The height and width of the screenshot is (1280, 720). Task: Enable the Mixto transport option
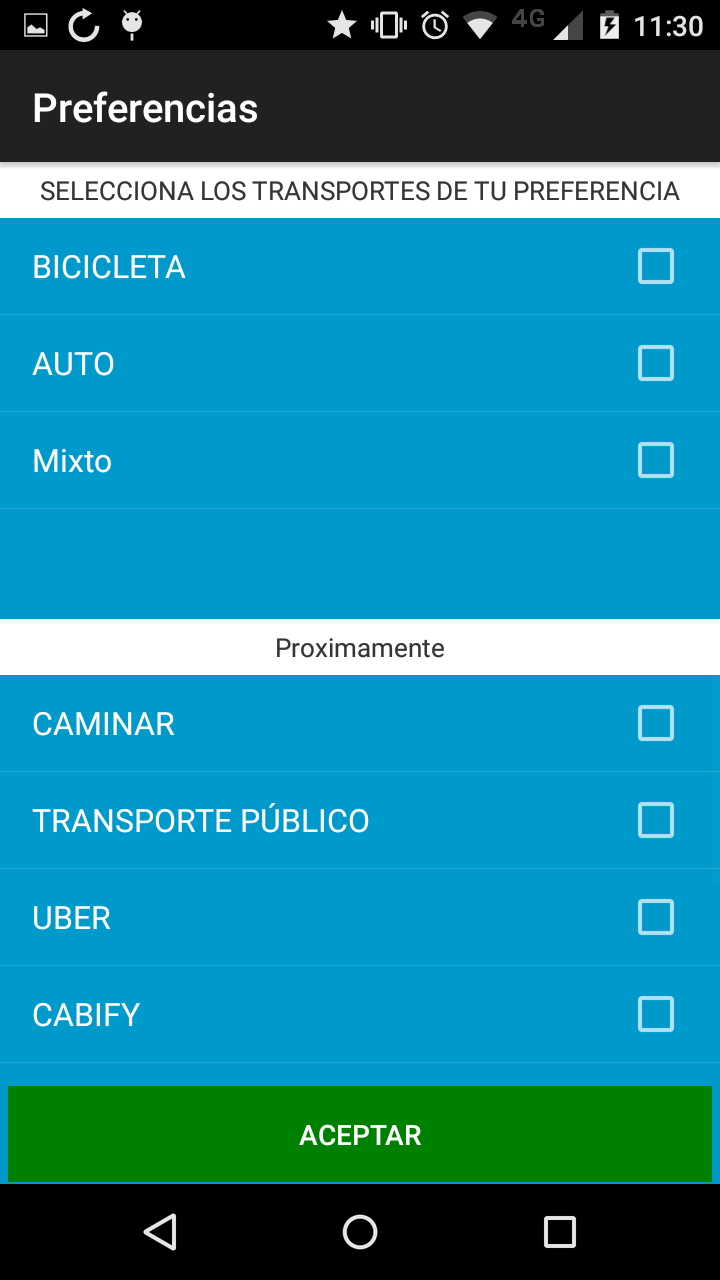[x=656, y=460]
